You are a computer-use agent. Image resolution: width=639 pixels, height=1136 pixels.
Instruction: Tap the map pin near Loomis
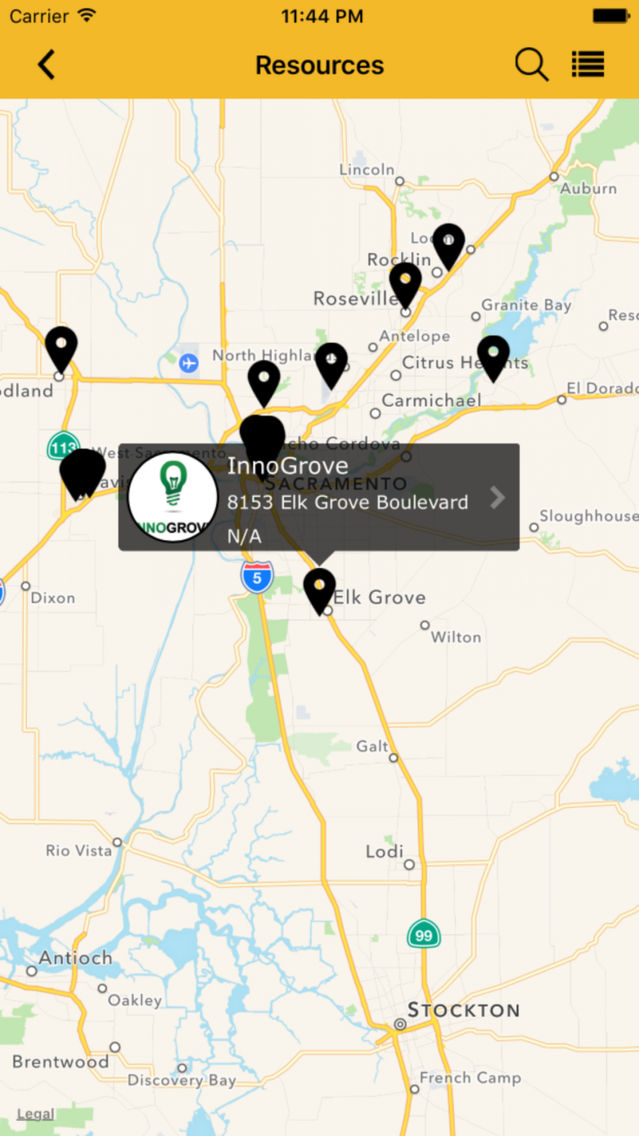[x=448, y=247]
